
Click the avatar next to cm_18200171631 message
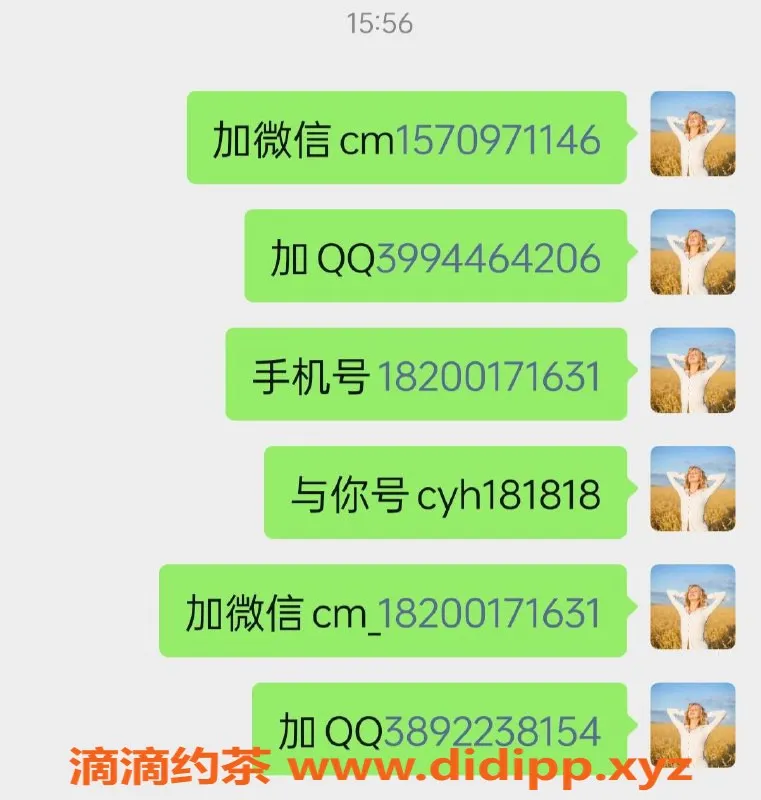point(692,610)
